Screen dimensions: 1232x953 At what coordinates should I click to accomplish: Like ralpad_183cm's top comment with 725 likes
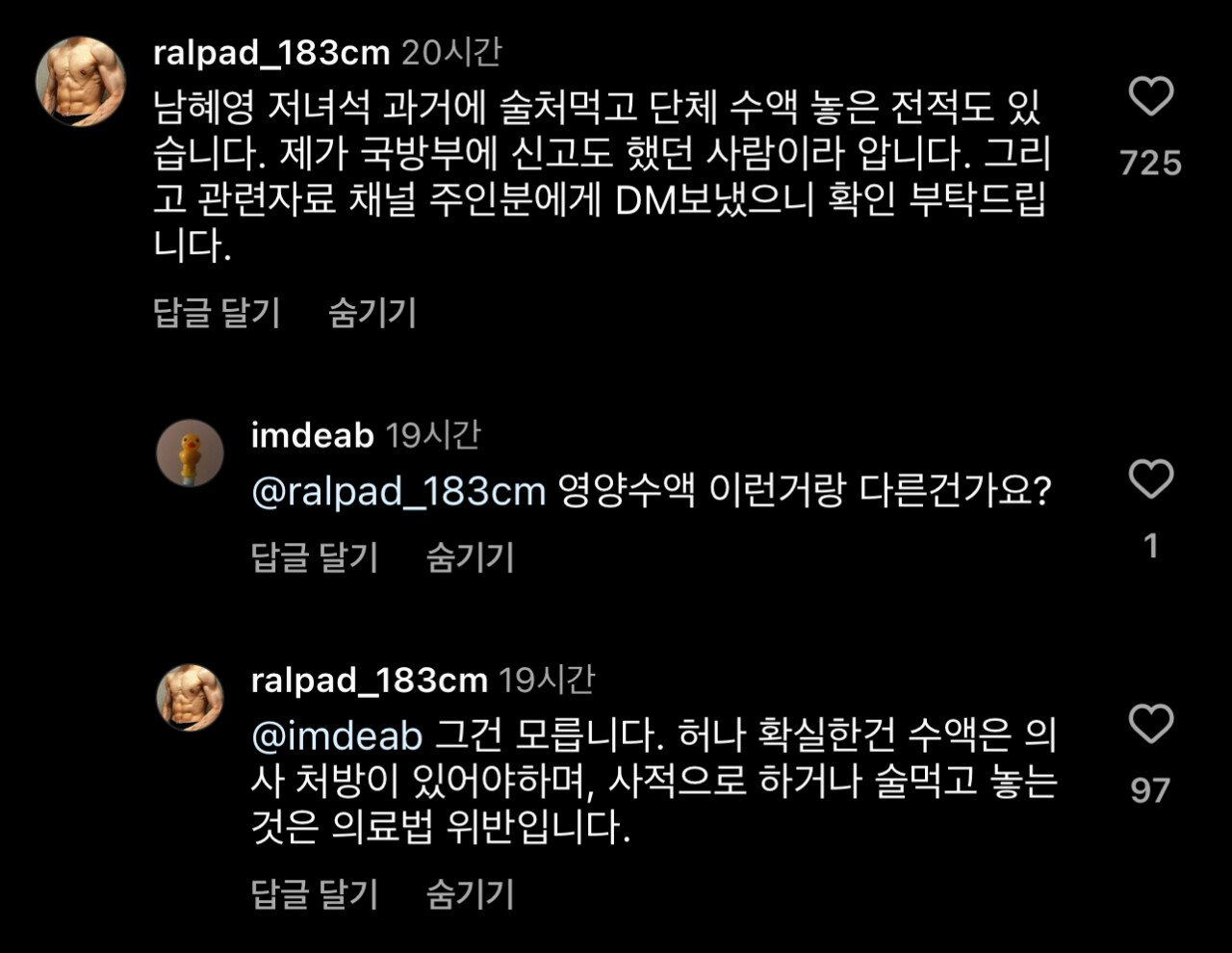[x=1150, y=97]
